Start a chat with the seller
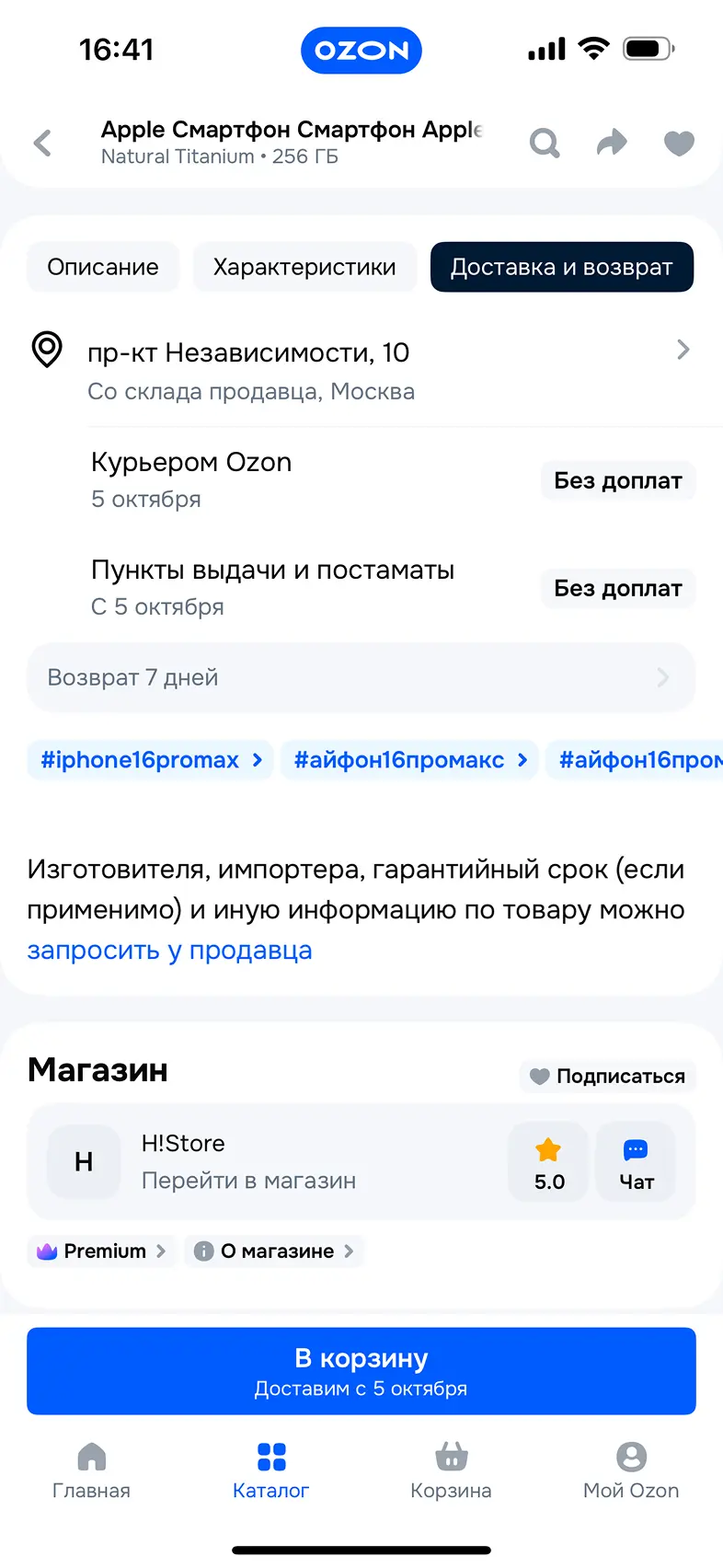Screen dimensions: 723x1568 pos(636,1163)
